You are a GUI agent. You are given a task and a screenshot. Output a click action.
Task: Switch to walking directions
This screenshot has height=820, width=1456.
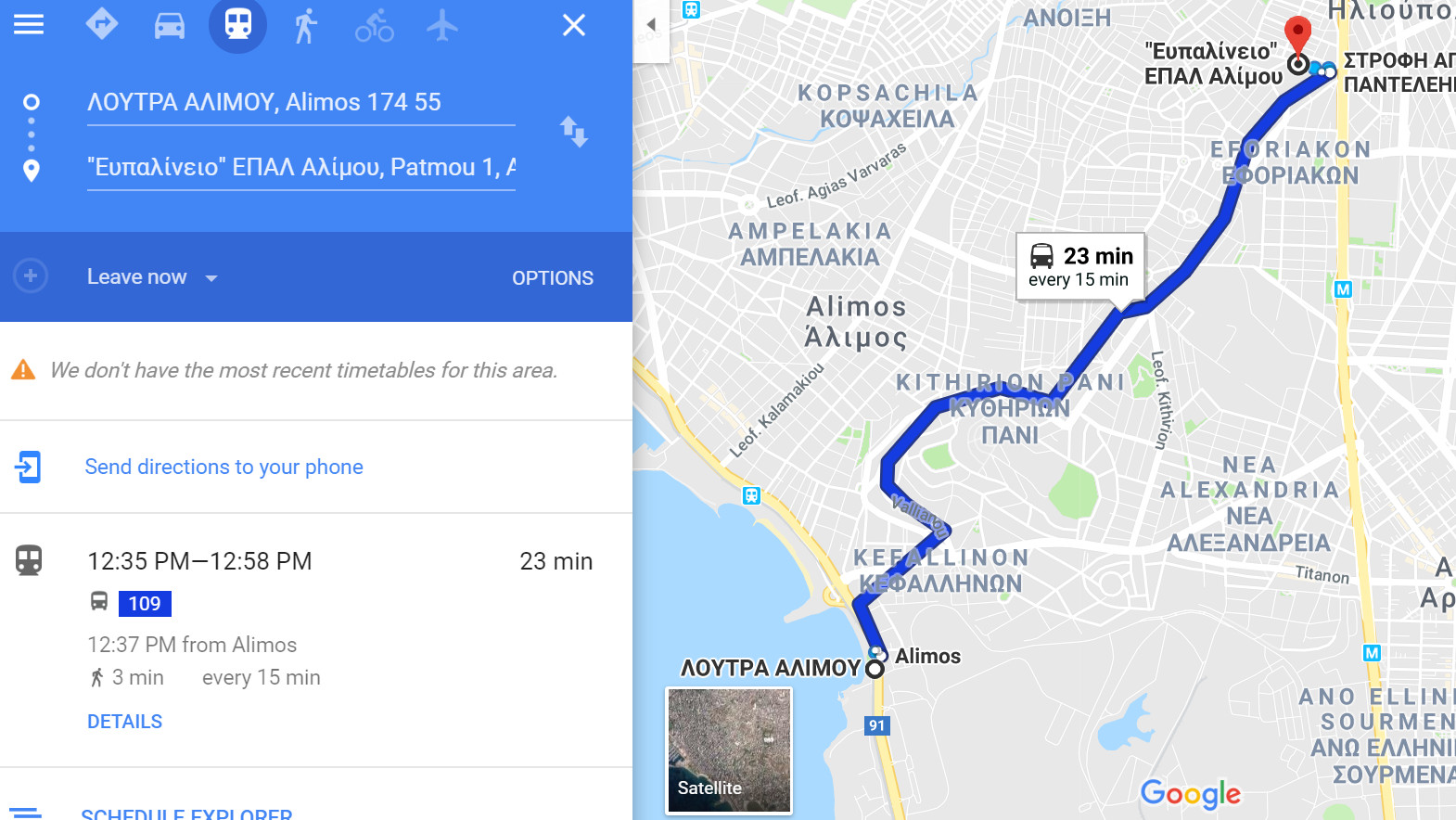[x=305, y=25]
